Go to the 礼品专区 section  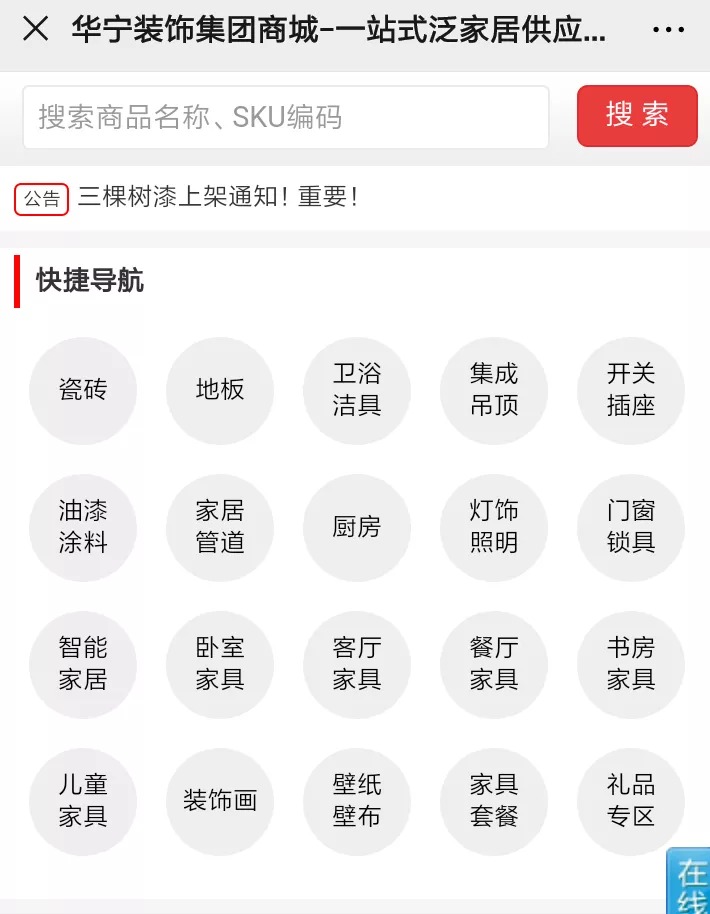[631, 801]
